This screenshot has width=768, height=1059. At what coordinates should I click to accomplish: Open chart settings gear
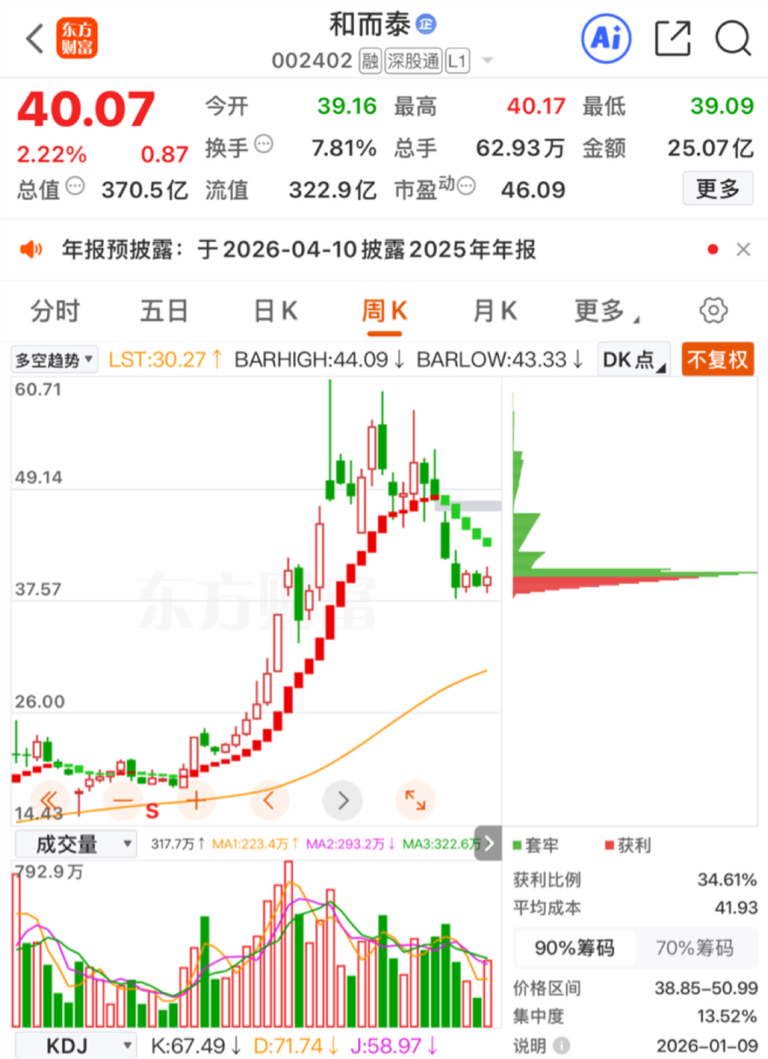click(x=713, y=311)
